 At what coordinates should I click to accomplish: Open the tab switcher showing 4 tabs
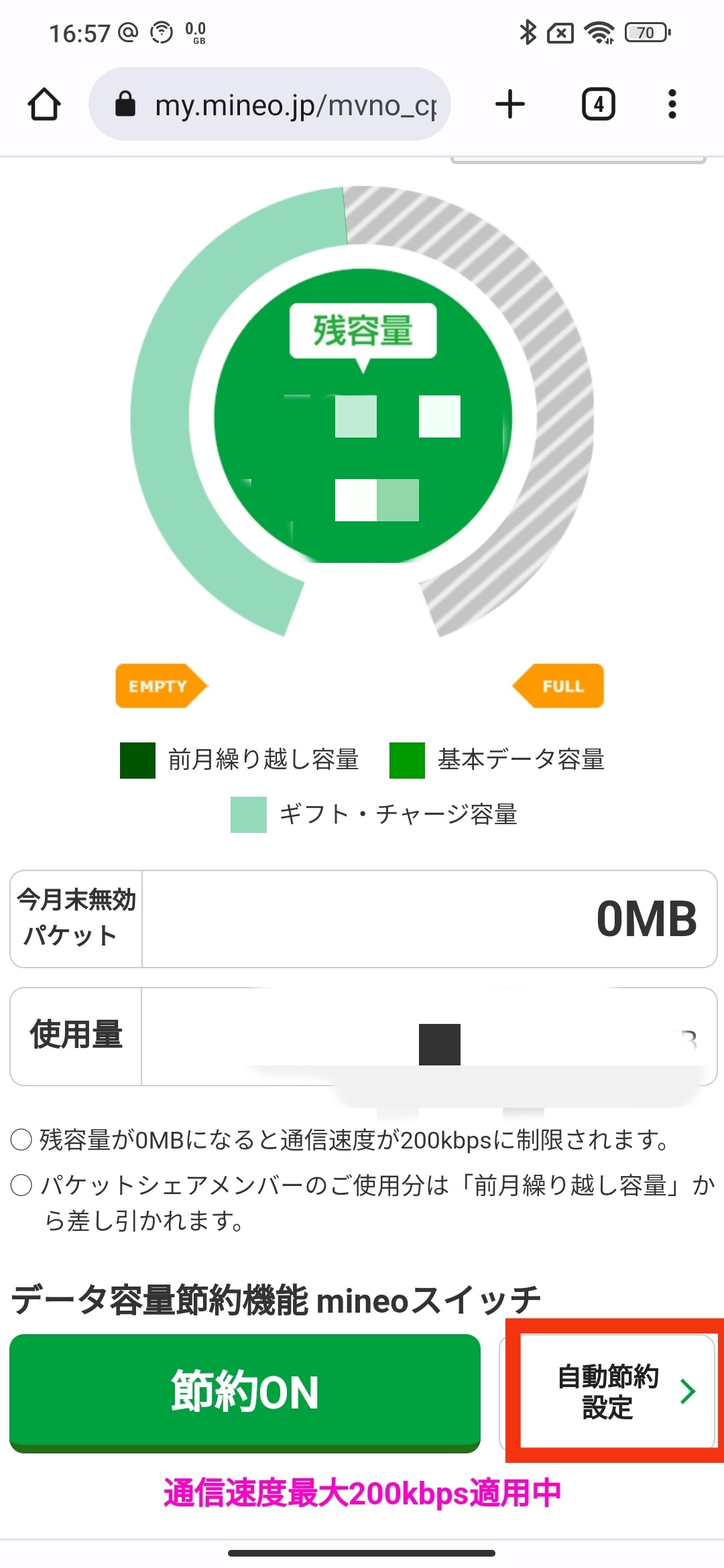598,105
